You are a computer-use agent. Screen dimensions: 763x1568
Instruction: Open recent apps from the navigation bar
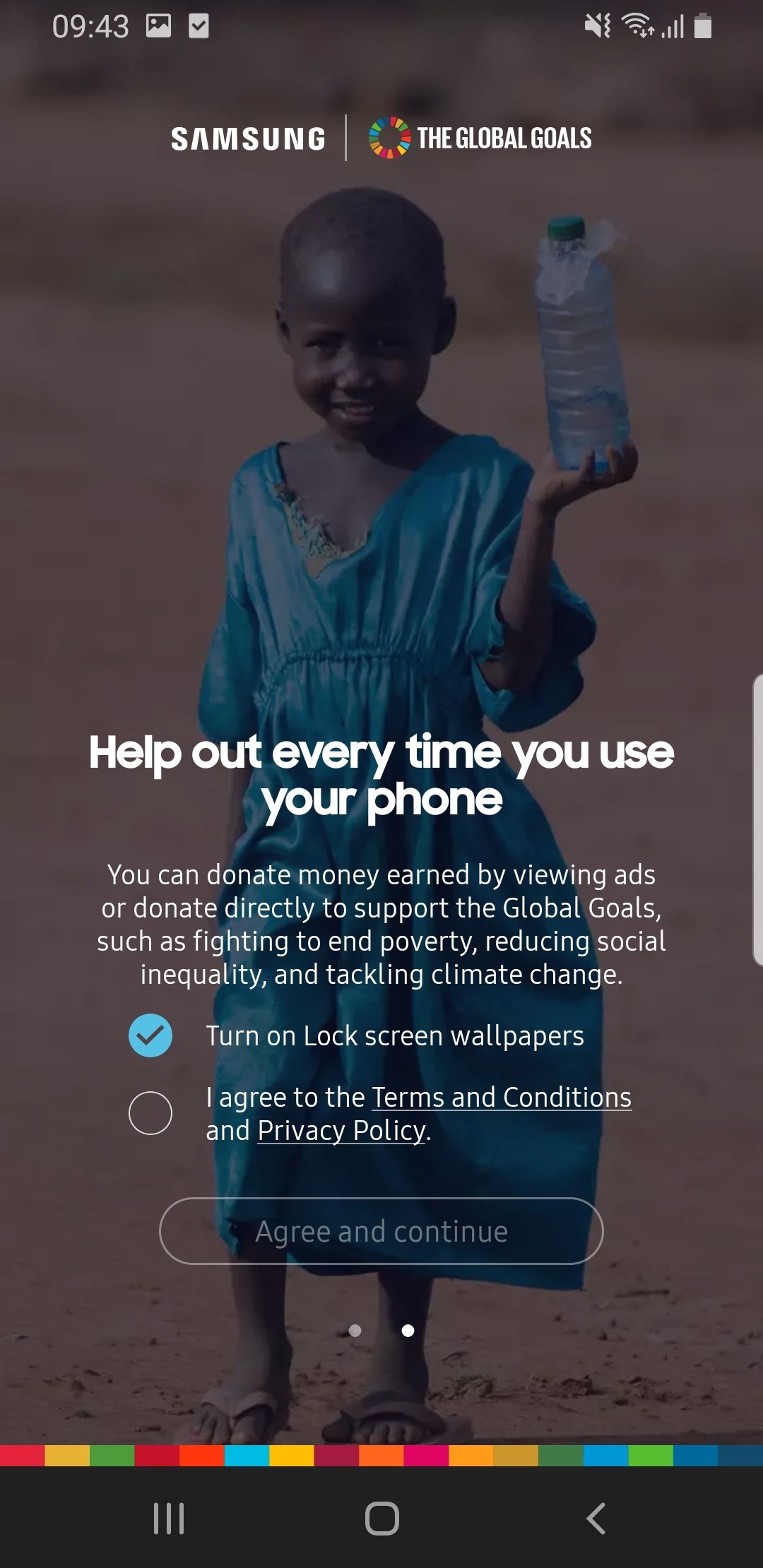[x=169, y=1518]
